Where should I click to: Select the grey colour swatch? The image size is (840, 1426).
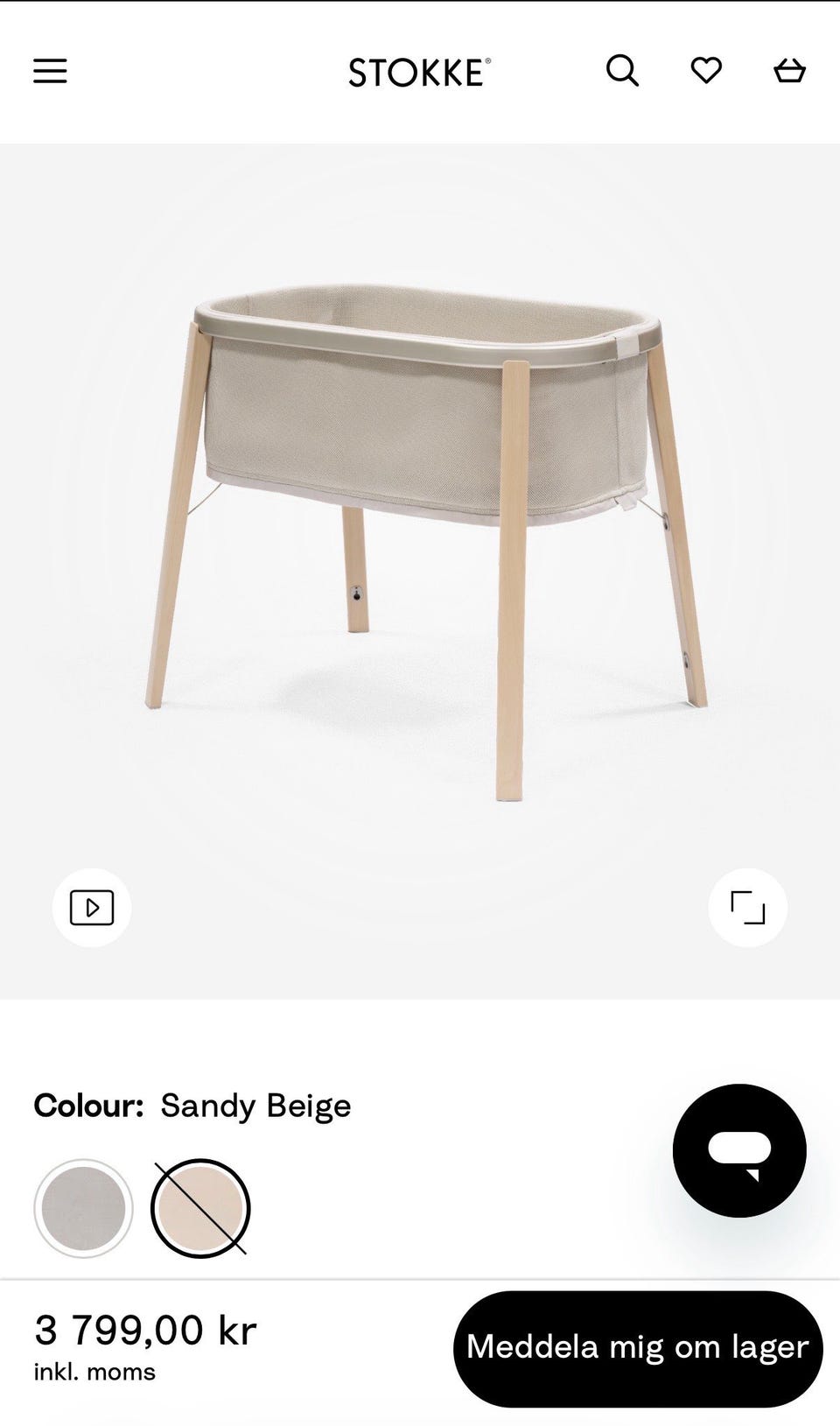pos(83,1208)
